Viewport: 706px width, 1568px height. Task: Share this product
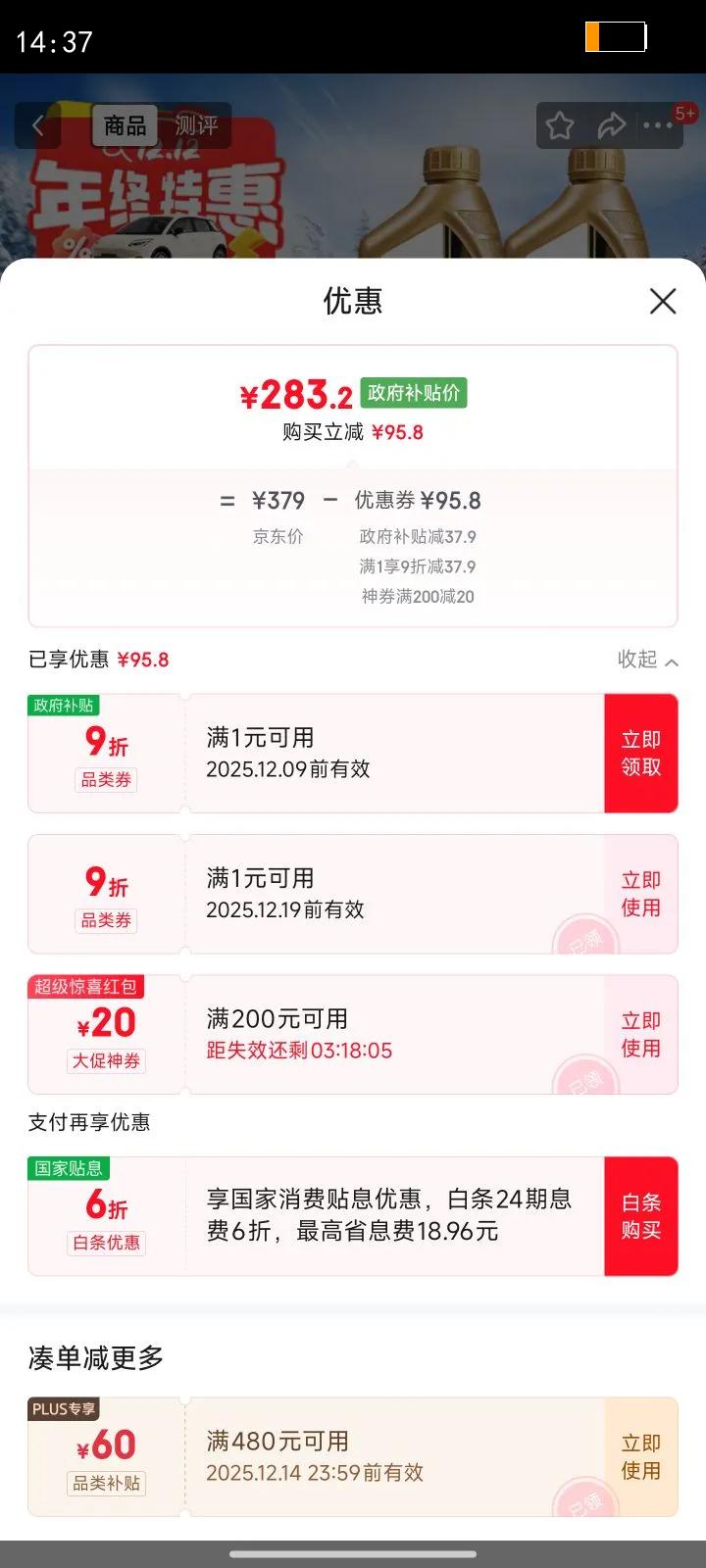click(612, 125)
